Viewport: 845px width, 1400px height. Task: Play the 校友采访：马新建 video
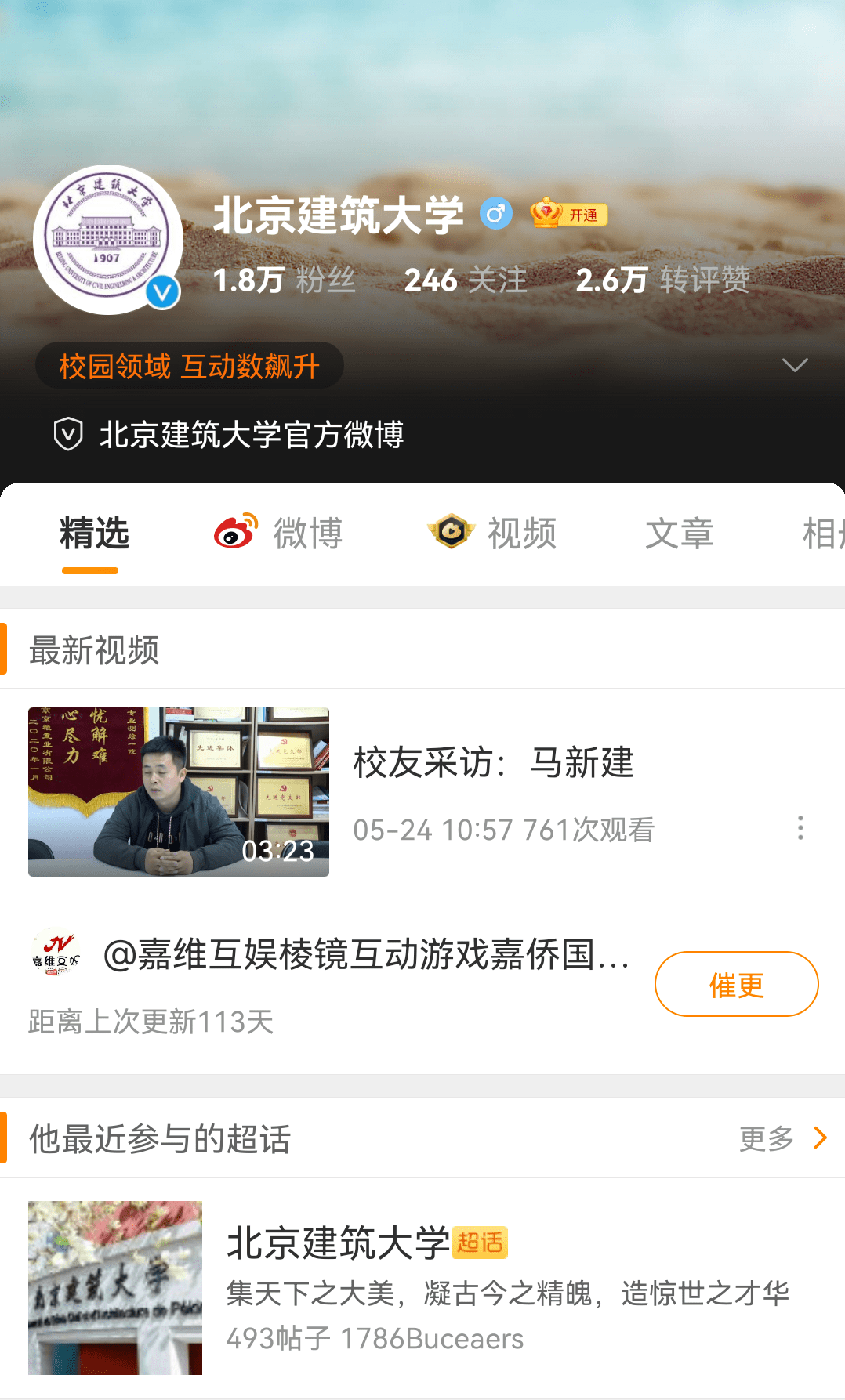(179, 792)
